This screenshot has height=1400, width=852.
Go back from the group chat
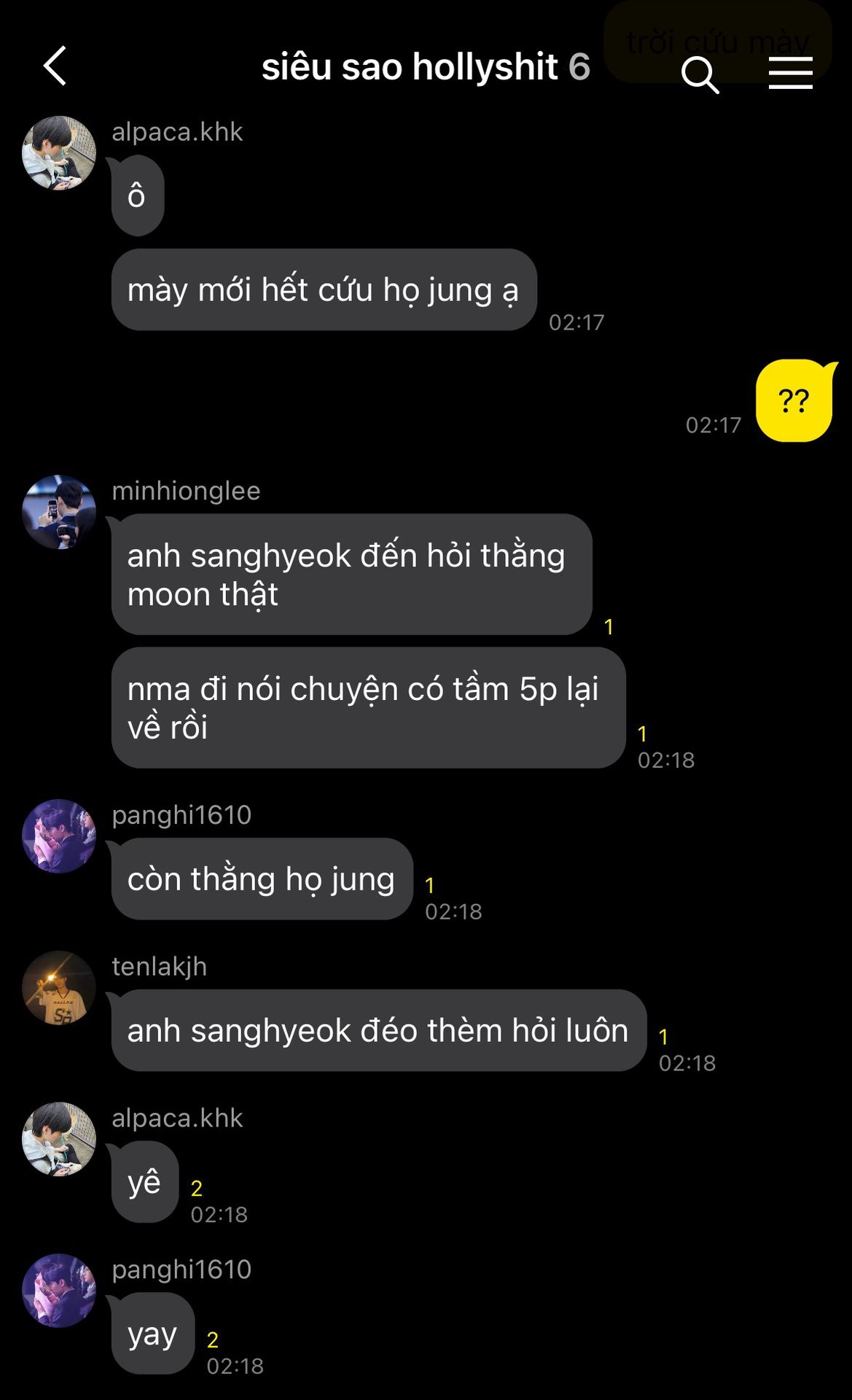click(55, 66)
